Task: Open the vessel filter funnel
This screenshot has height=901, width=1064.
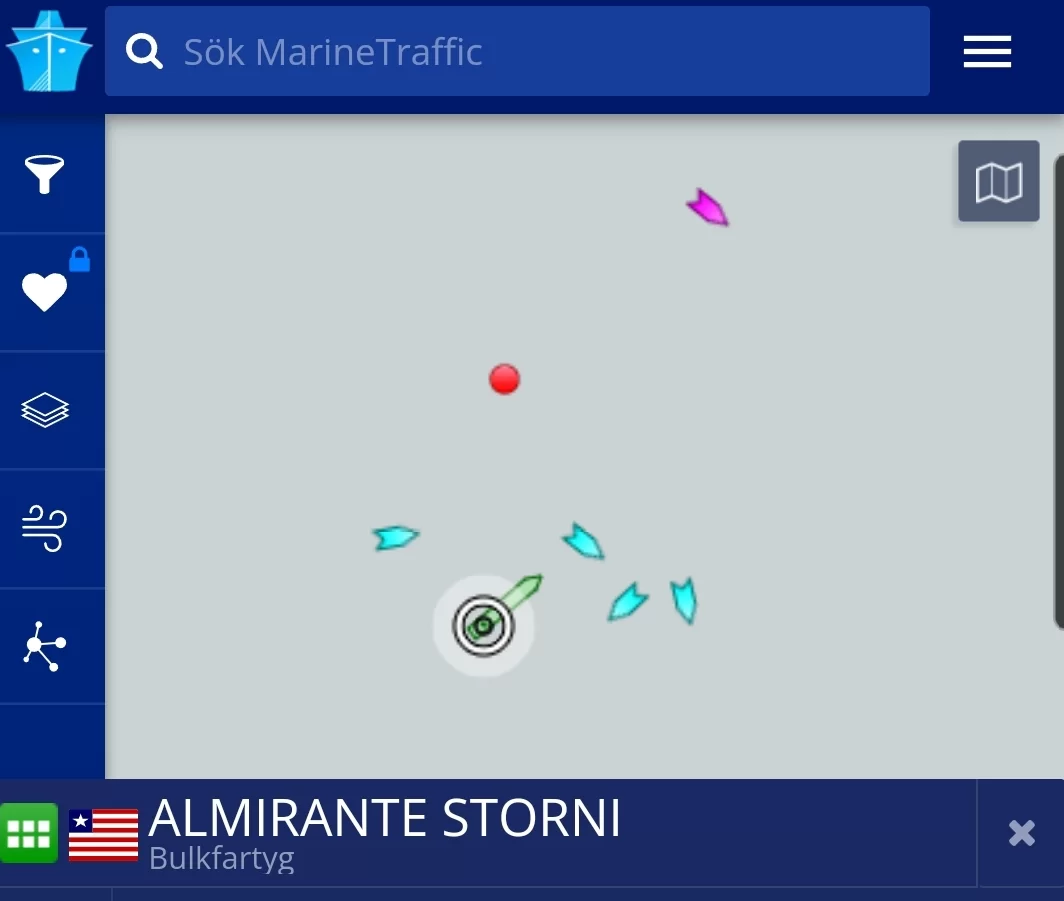Action: 45,174
